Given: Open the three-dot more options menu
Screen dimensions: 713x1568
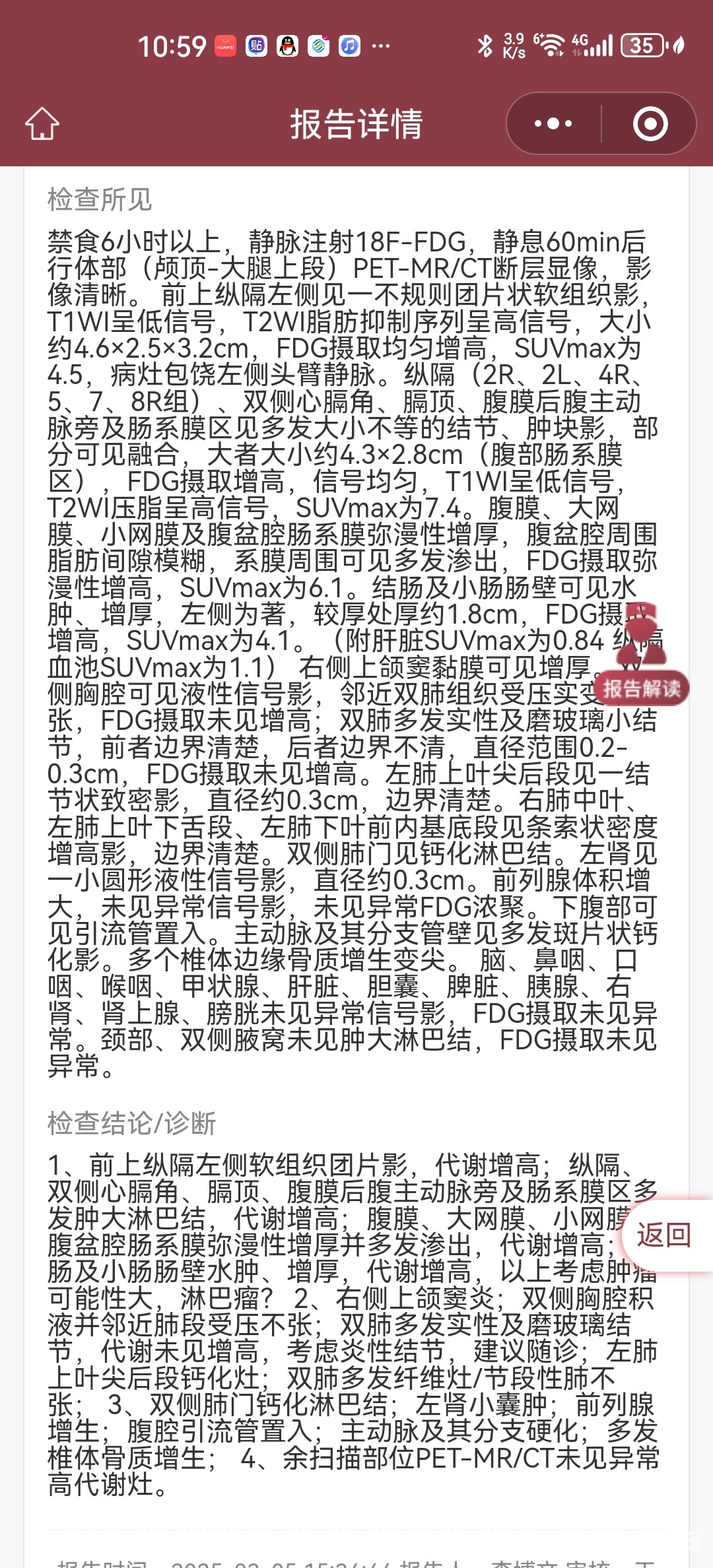Looking at the screenshot, I should coord(553,123).
